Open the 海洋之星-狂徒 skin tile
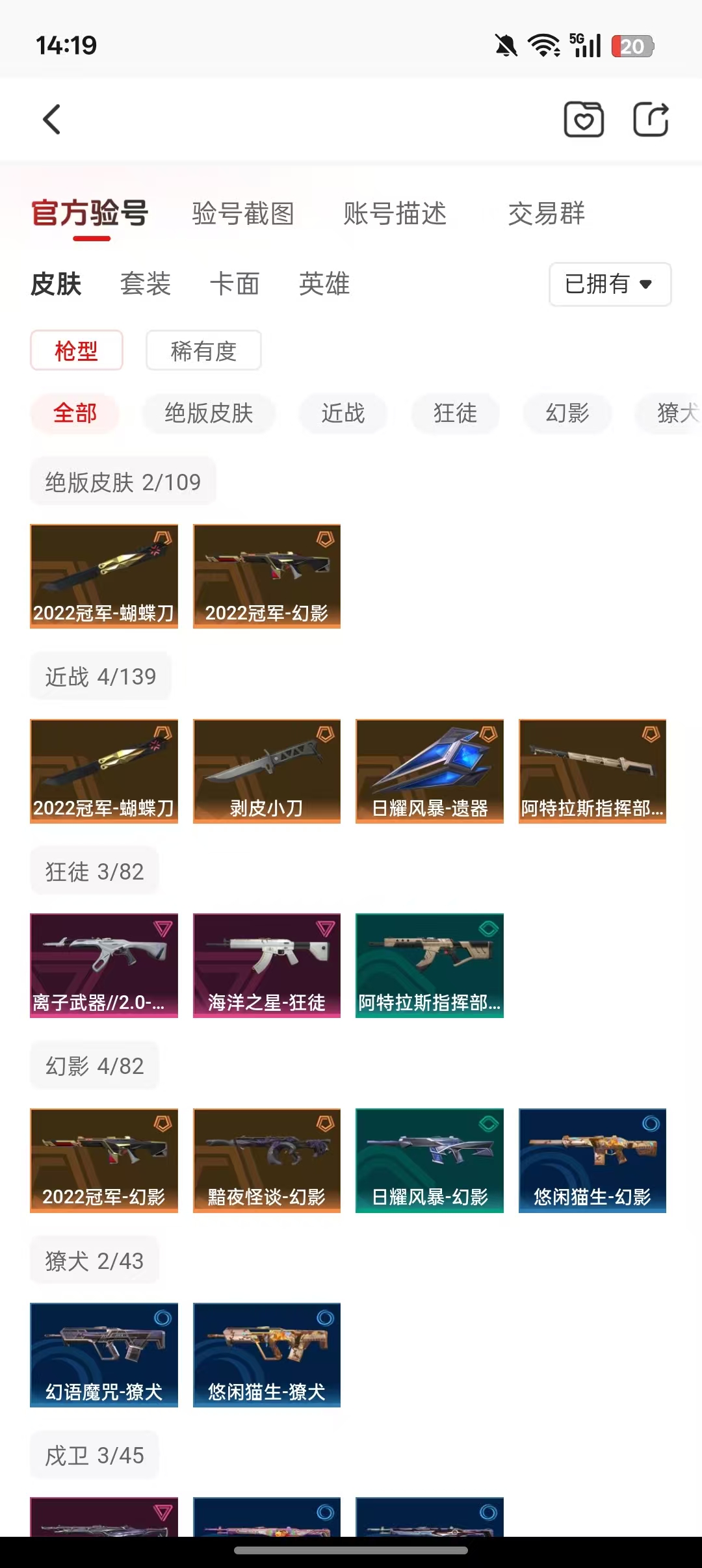This screenshot has width=702, height=1568. [x=266, y=965]
